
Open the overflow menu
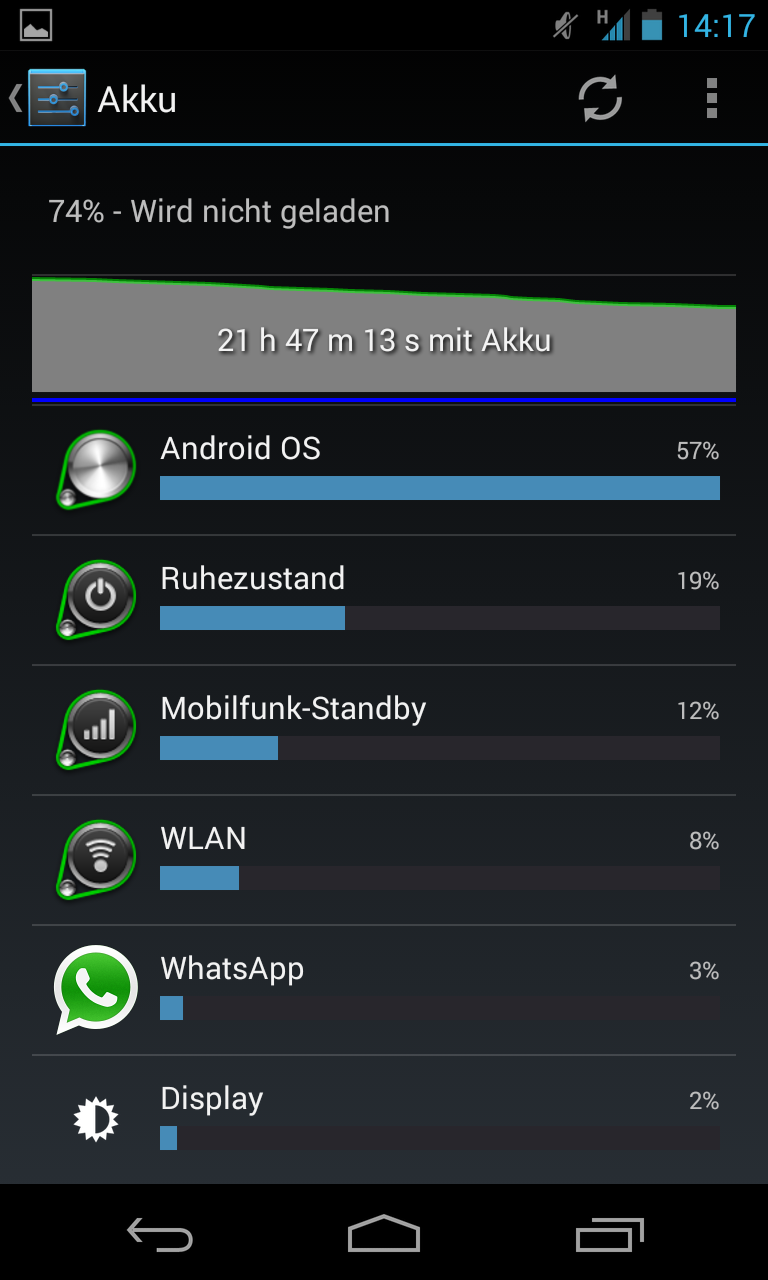pyautogui.click(x=711, y=99)
